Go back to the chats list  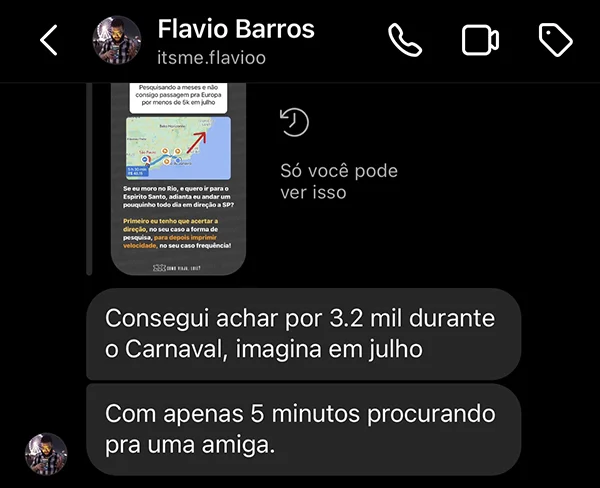48,40
